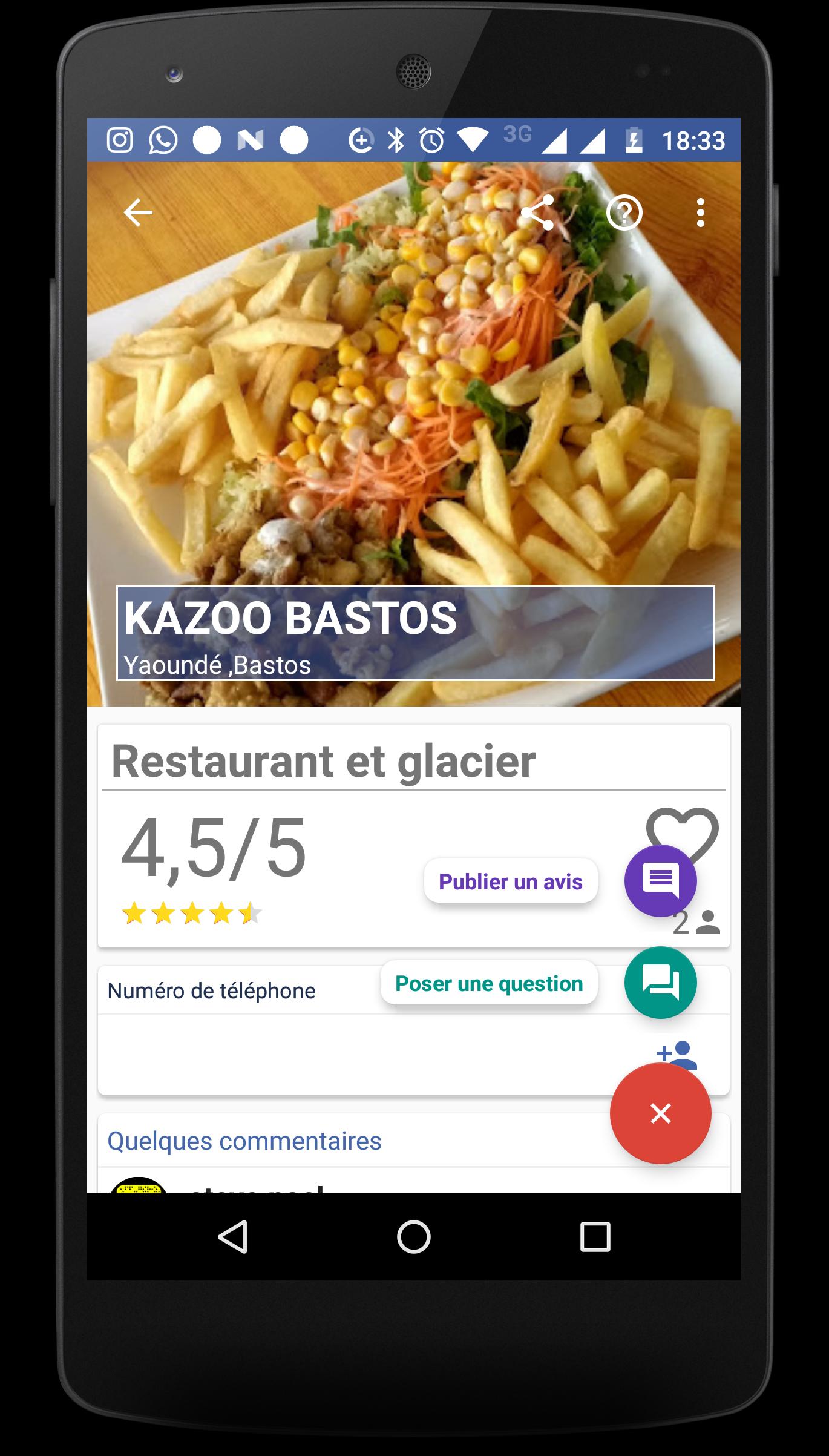Select the Publier un avis label

click(x=511, y=881)
